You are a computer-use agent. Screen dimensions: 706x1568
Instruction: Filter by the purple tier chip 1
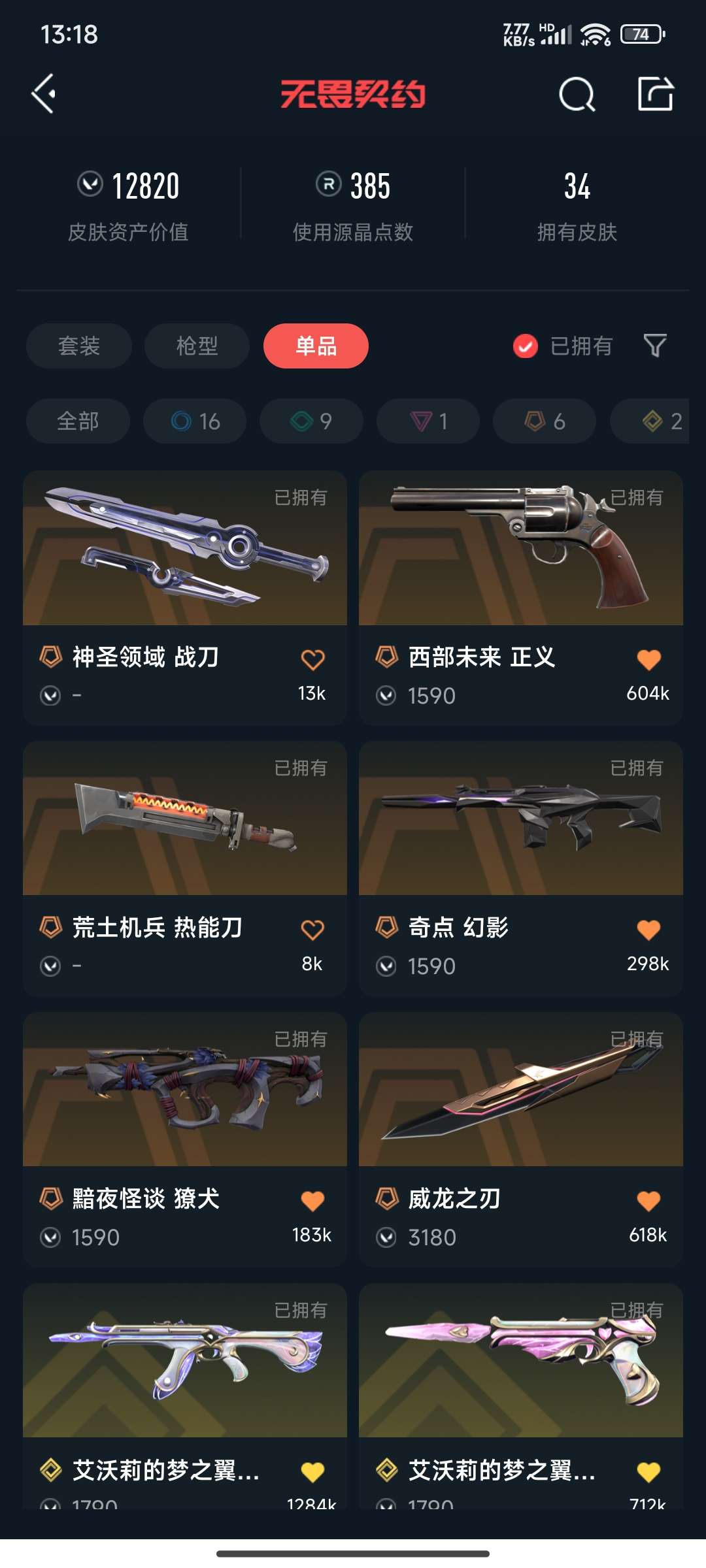pos(428,421)
